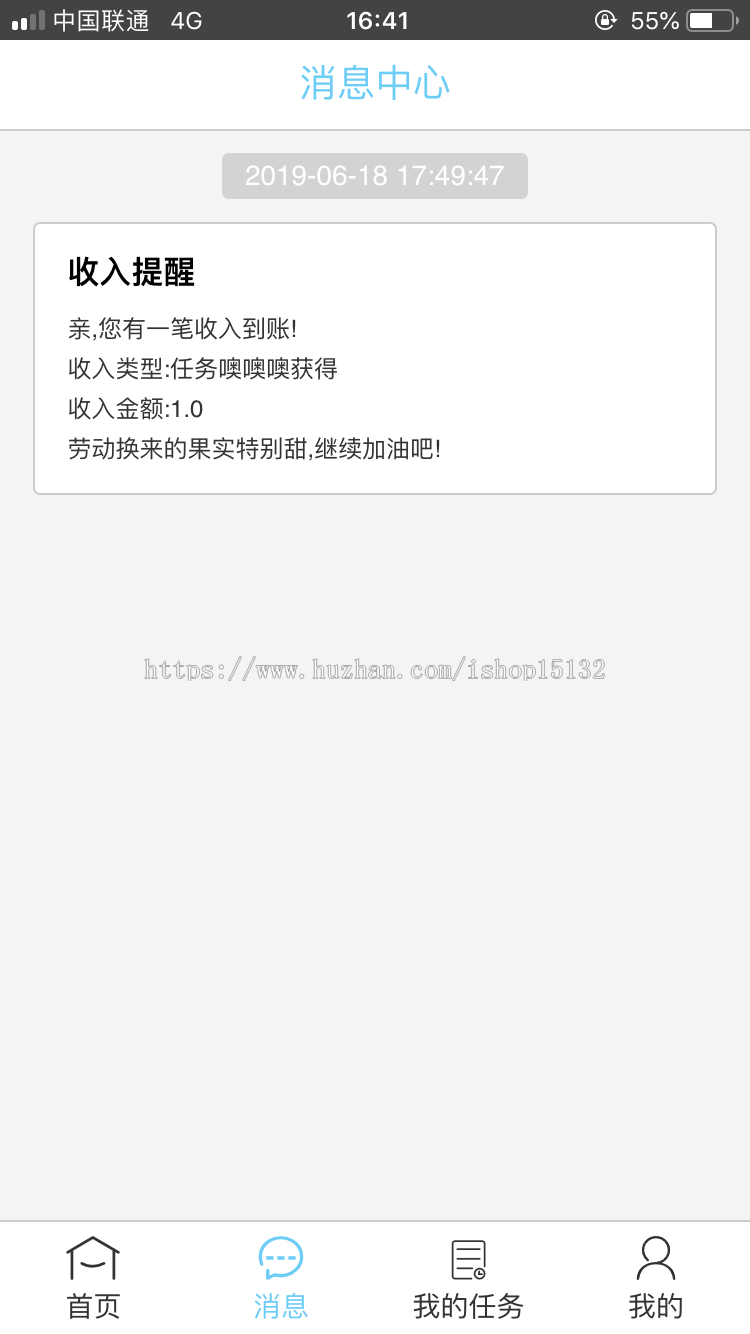Select the home icon in bottom navigation
Image resolution: width=750 pixels, height=1334 pixels.
[x=93, y=1259]
